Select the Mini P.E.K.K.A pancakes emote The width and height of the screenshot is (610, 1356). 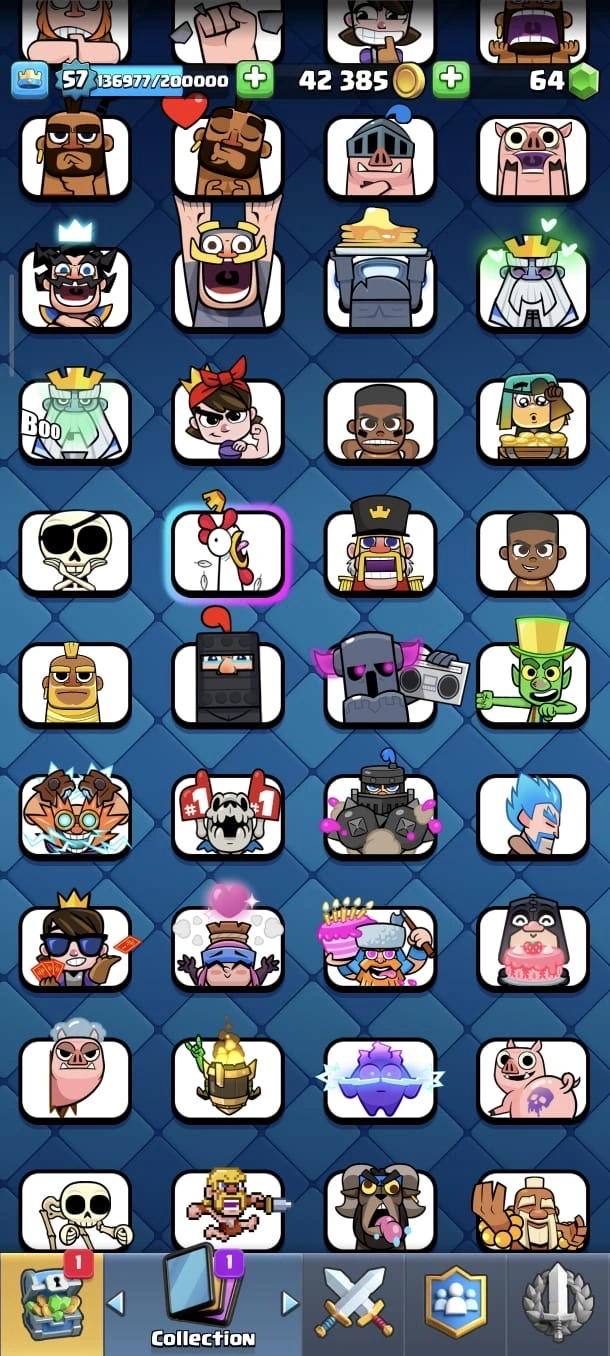pos(380,272)
